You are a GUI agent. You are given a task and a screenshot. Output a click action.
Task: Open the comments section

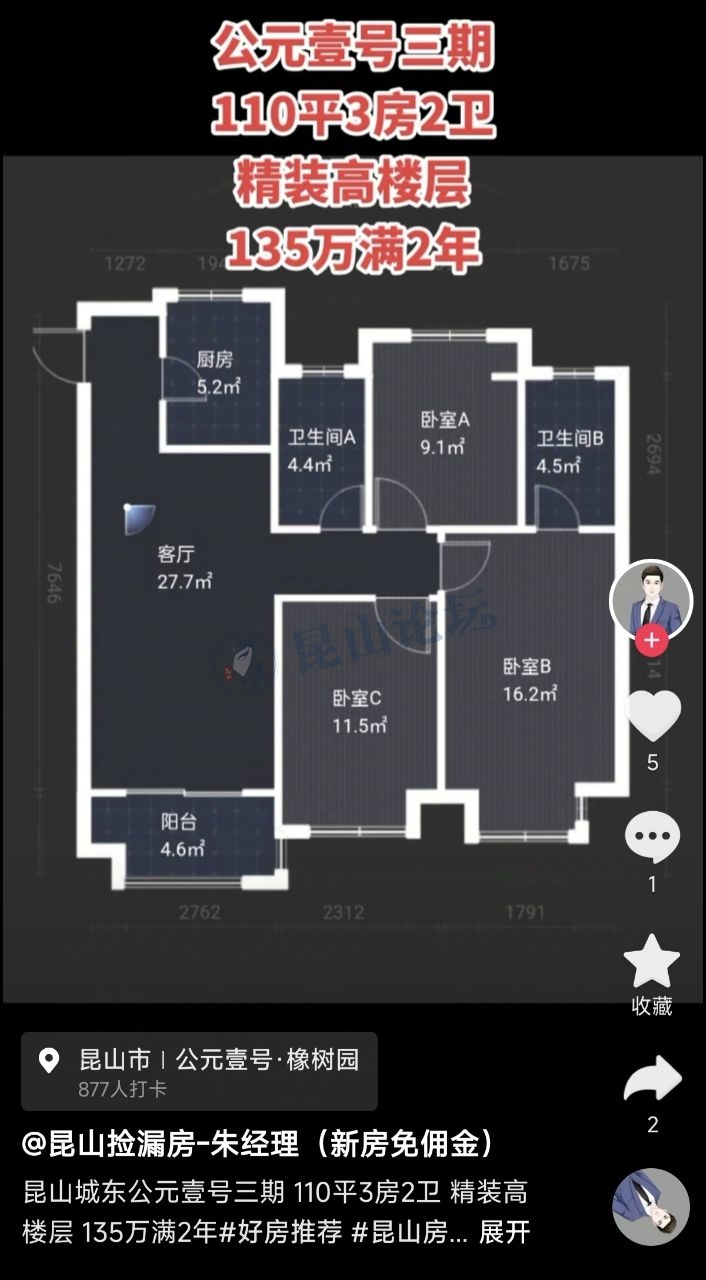(x=652, y=838)
